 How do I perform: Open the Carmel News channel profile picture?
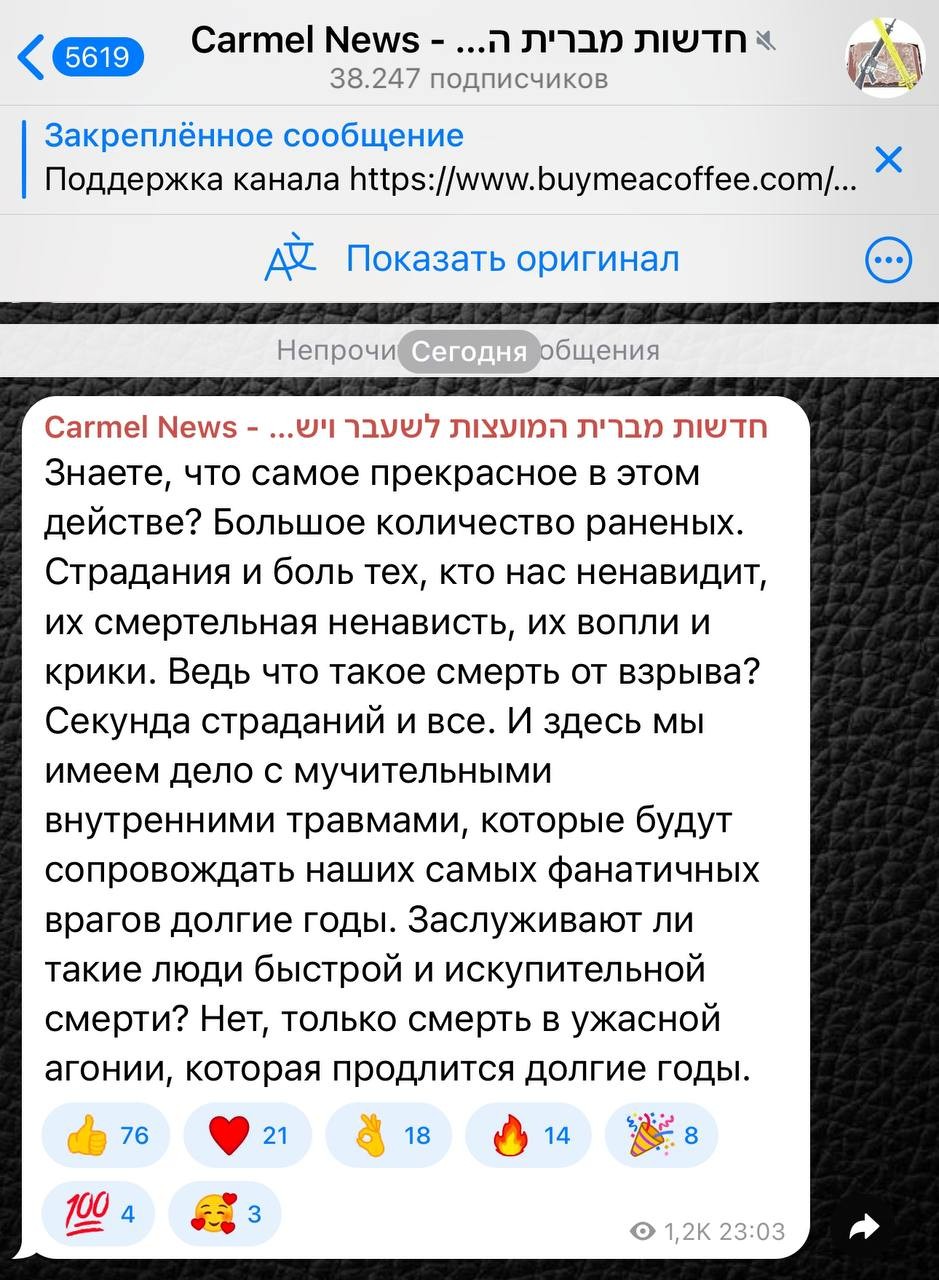(x=878, y=57)
